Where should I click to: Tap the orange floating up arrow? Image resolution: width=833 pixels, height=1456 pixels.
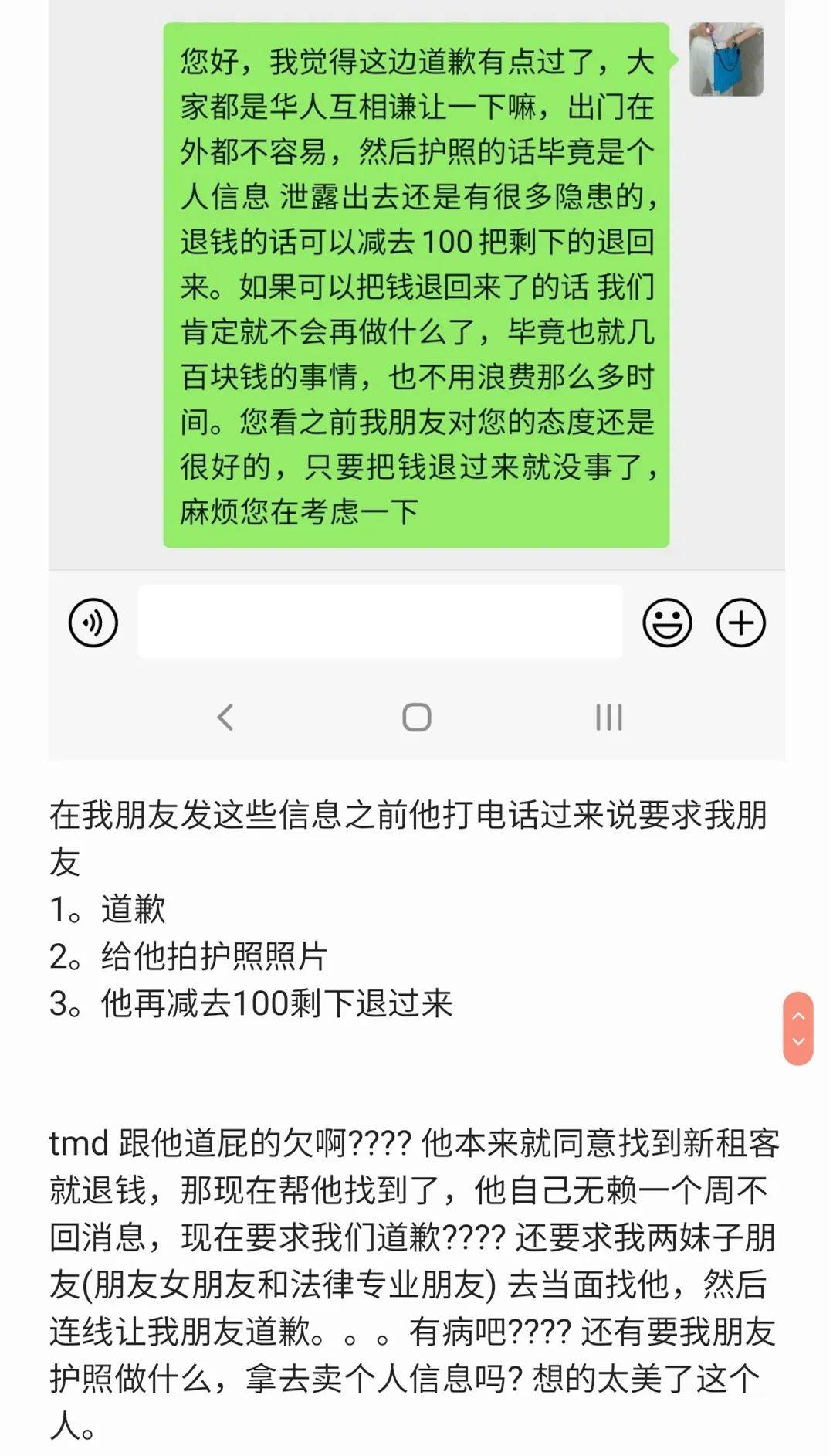[799, 1015]
